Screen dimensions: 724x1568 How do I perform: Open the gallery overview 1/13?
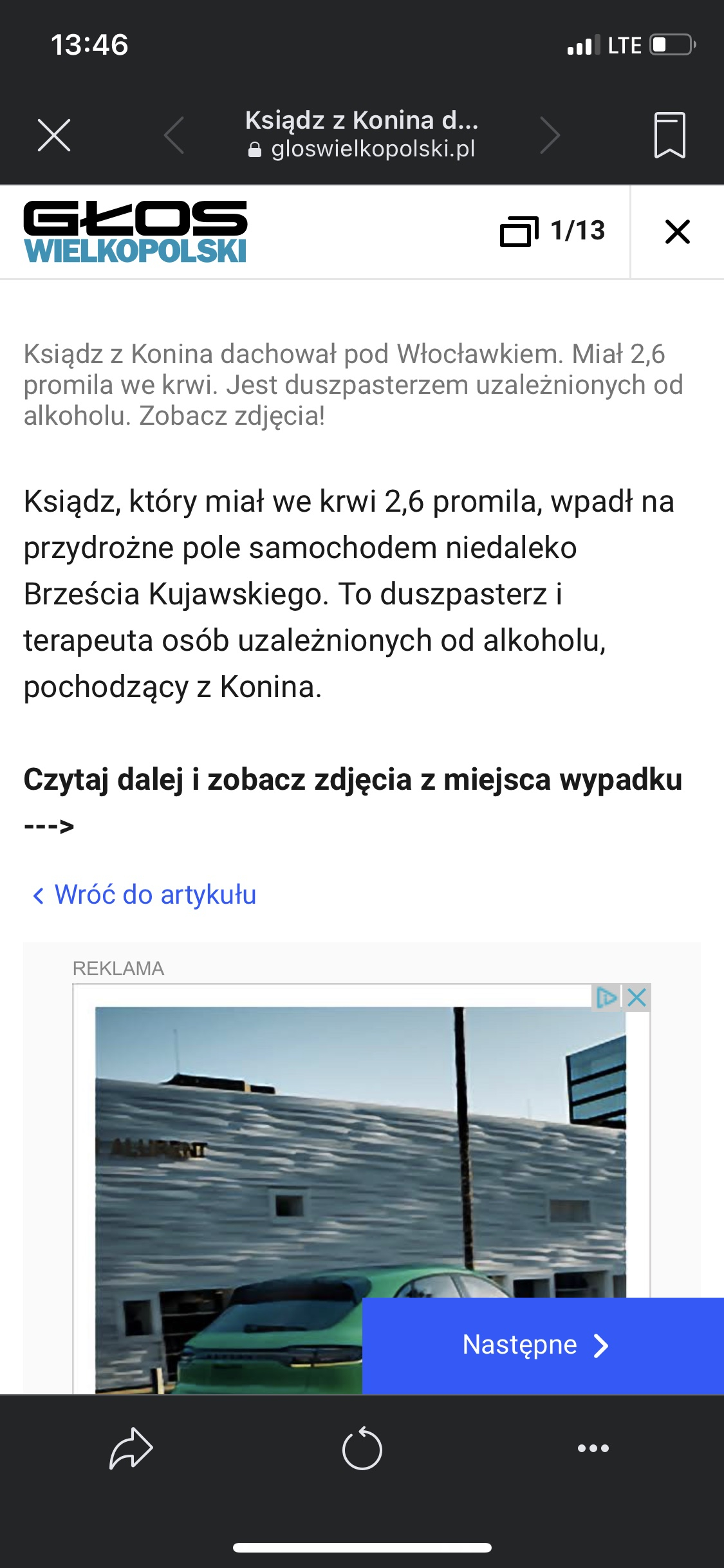click(x=552, y=231)
